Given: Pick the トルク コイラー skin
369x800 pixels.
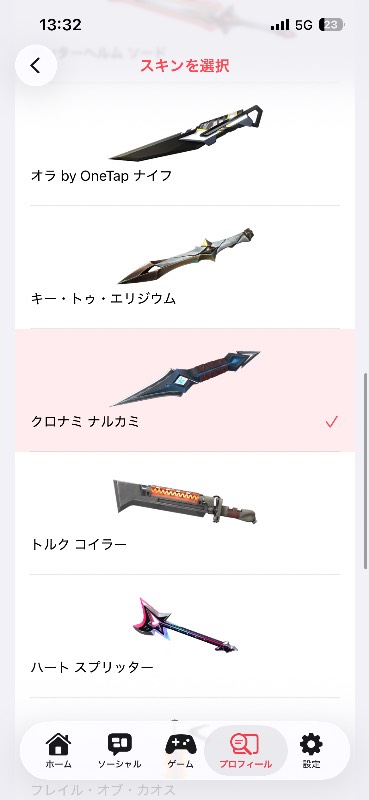Looking at the screenshot, I should (x=185, y=513).
